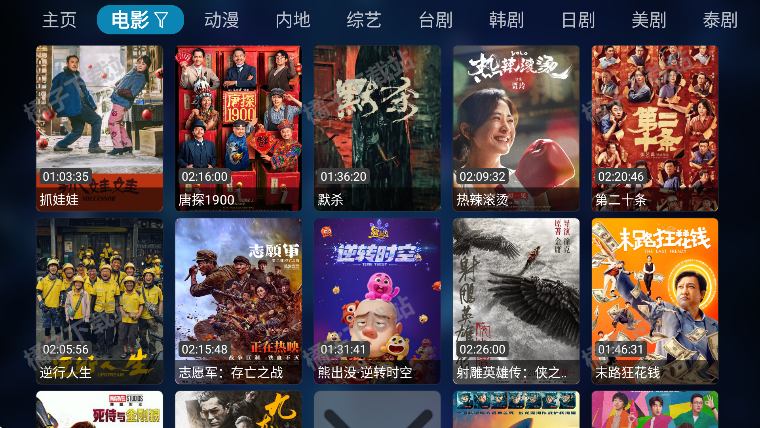Open the film 第二十条
Image resolution: width=760 pixels, height=428 pixels.
coord(655,128)
